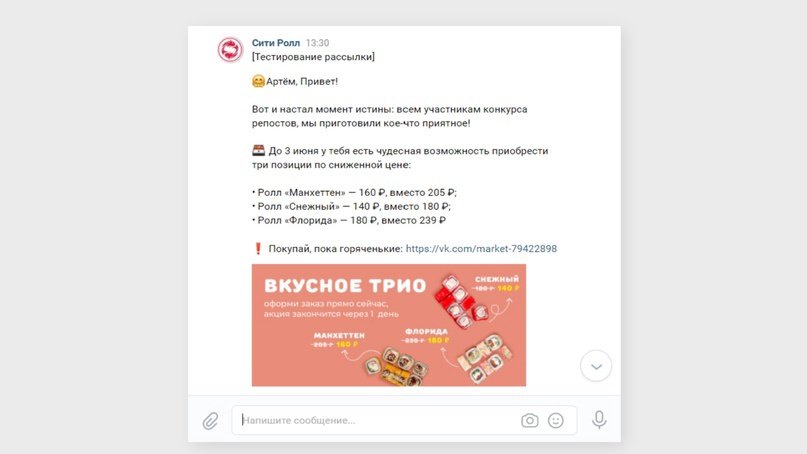This screenshot has height=454, width=807.
Task: Open the "Вкусное трио" attached image
Action: [388, 325]
